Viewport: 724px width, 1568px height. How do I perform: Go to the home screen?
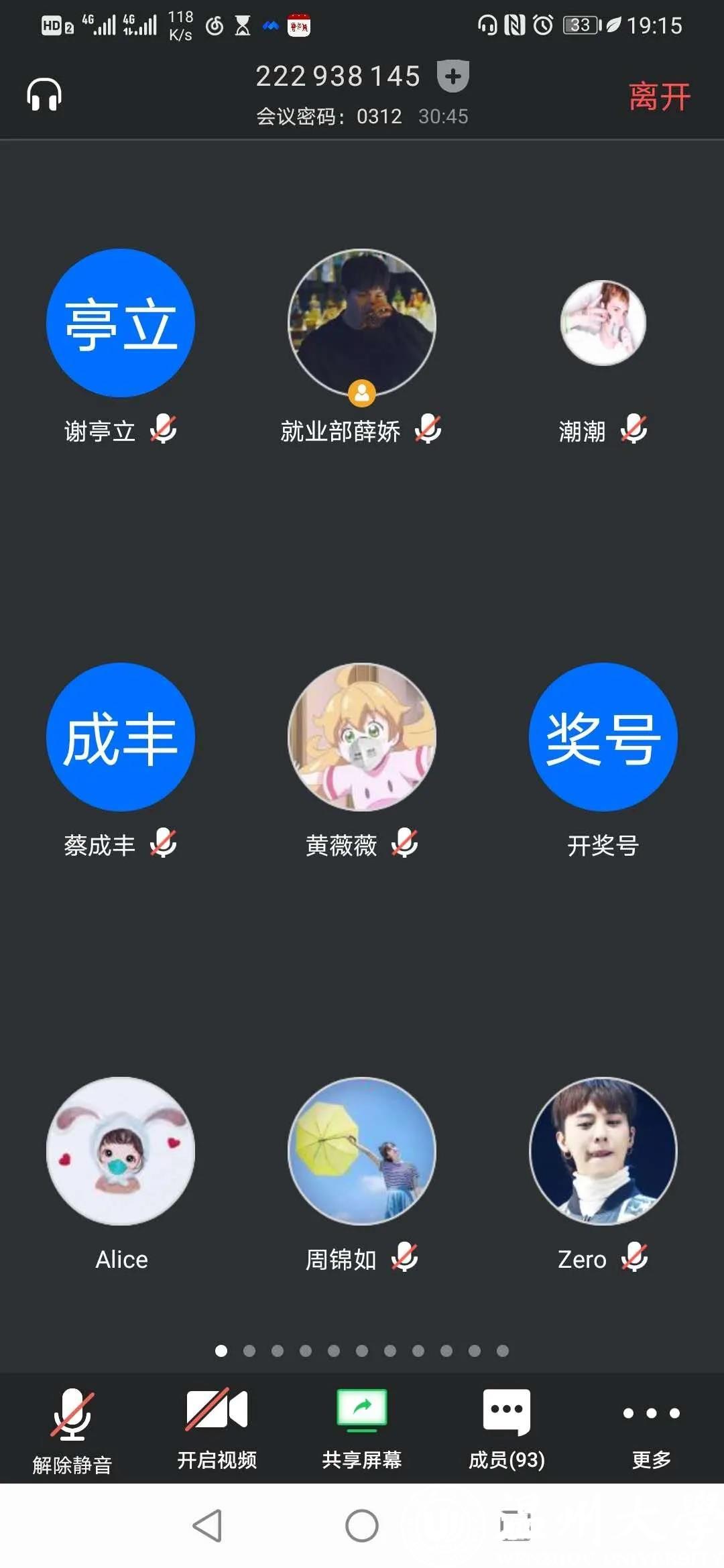pos(362,1526)
